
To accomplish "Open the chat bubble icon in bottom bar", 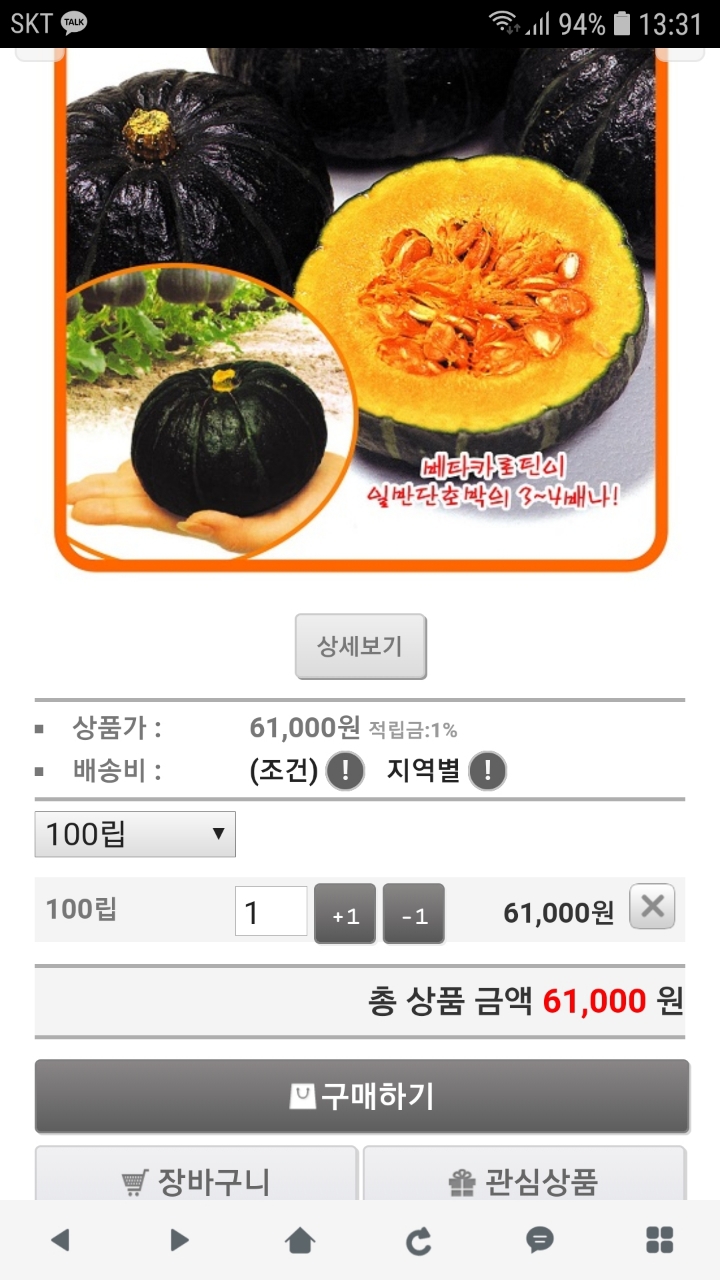I will tap(539, 1240).
